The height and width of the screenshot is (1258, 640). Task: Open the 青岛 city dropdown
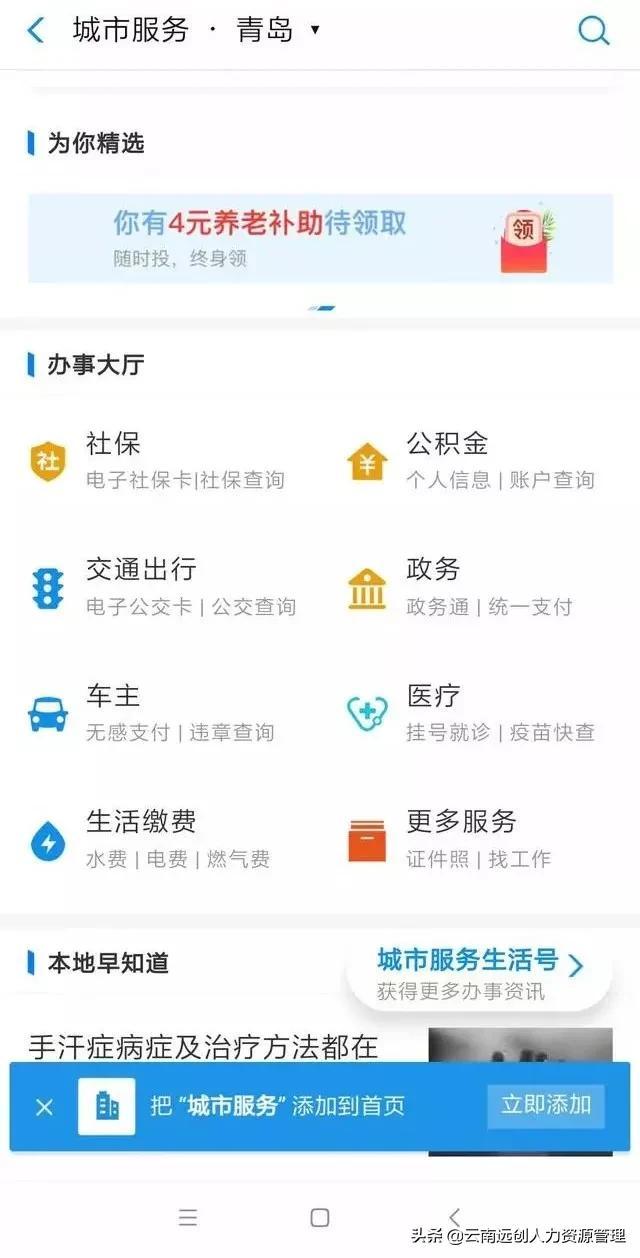point(278,30)
